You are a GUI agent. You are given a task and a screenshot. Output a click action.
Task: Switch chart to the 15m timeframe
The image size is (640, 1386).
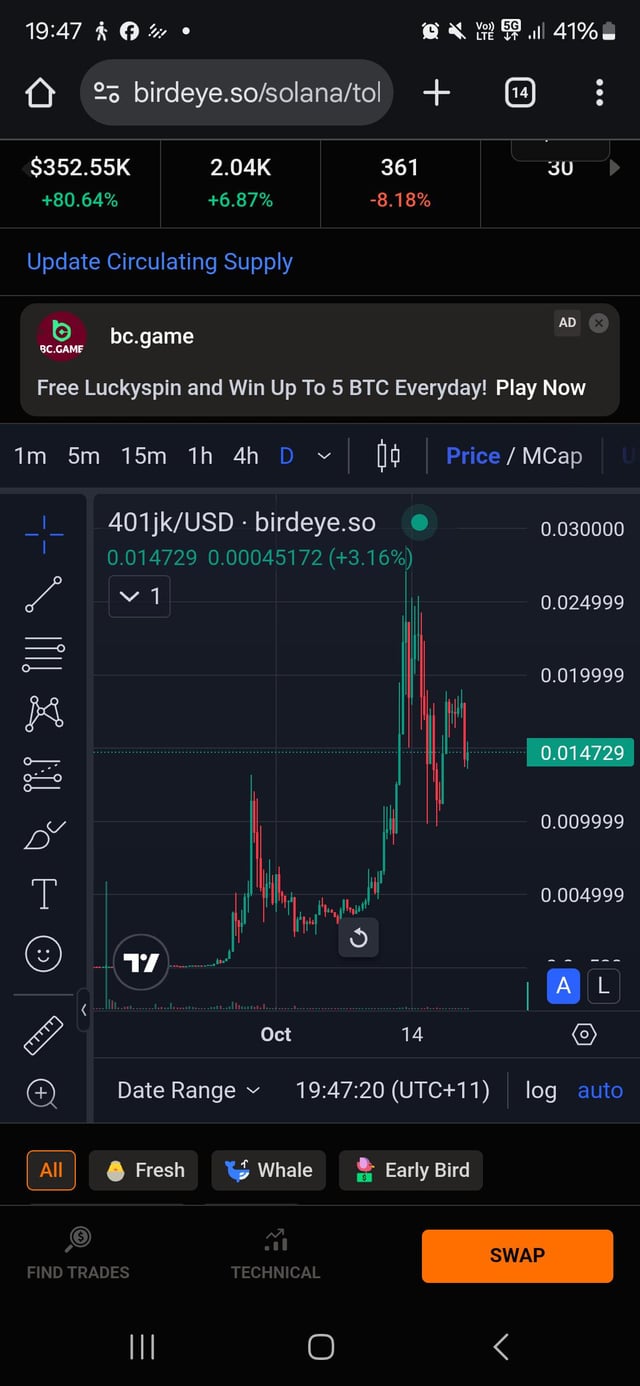tap(144, 456)
